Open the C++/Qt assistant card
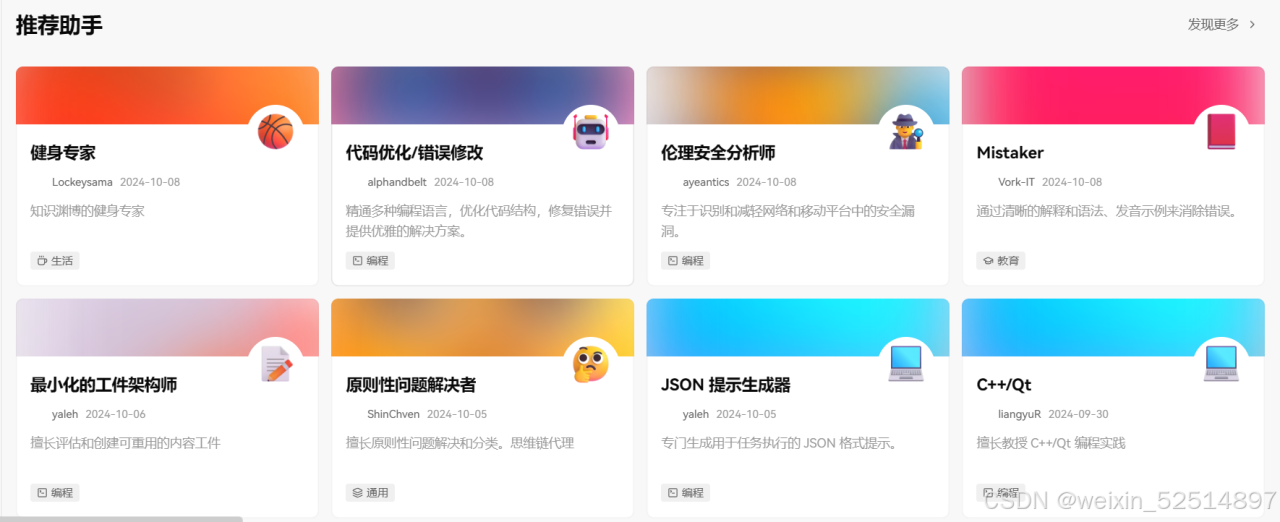 click(x=1004, y=385)
